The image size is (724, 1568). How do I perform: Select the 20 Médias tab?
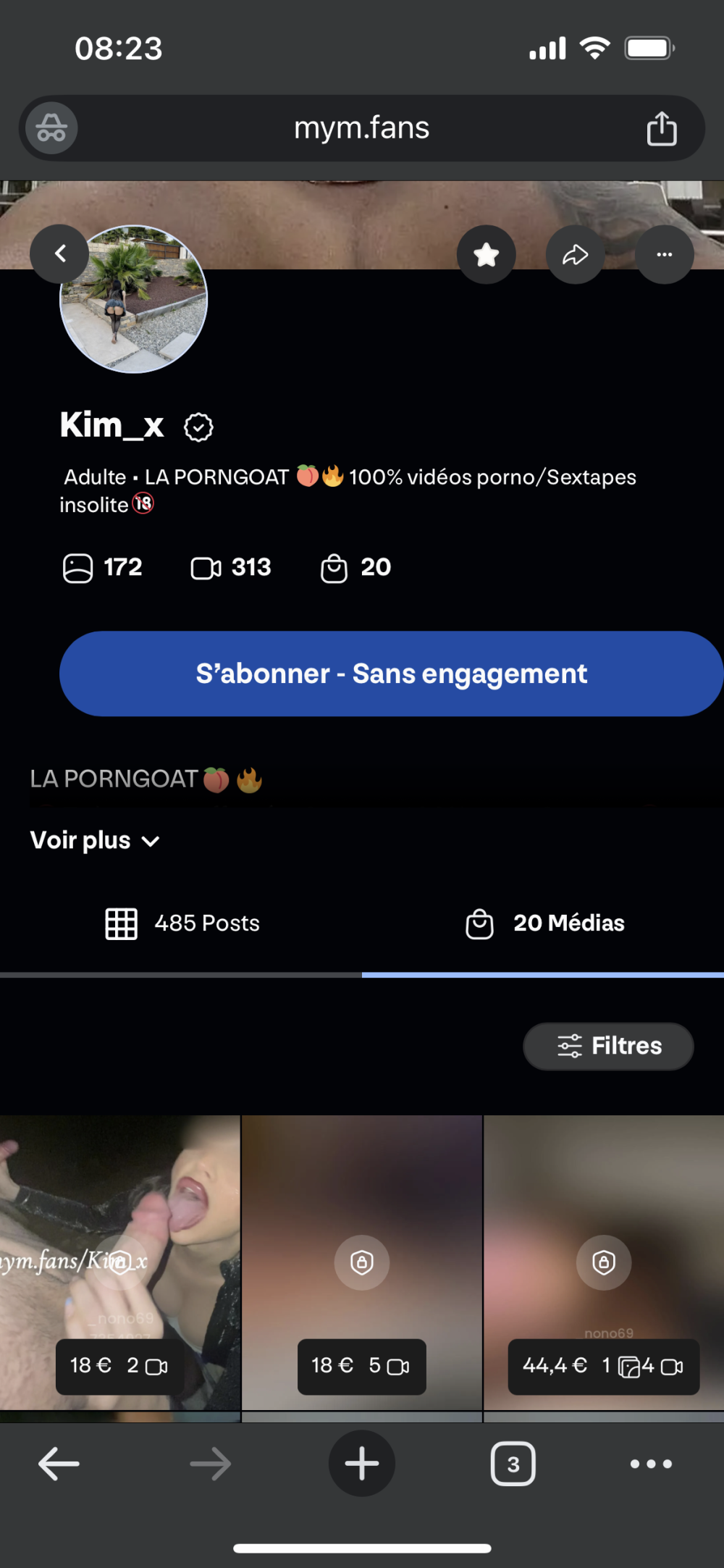click(544, 923)
